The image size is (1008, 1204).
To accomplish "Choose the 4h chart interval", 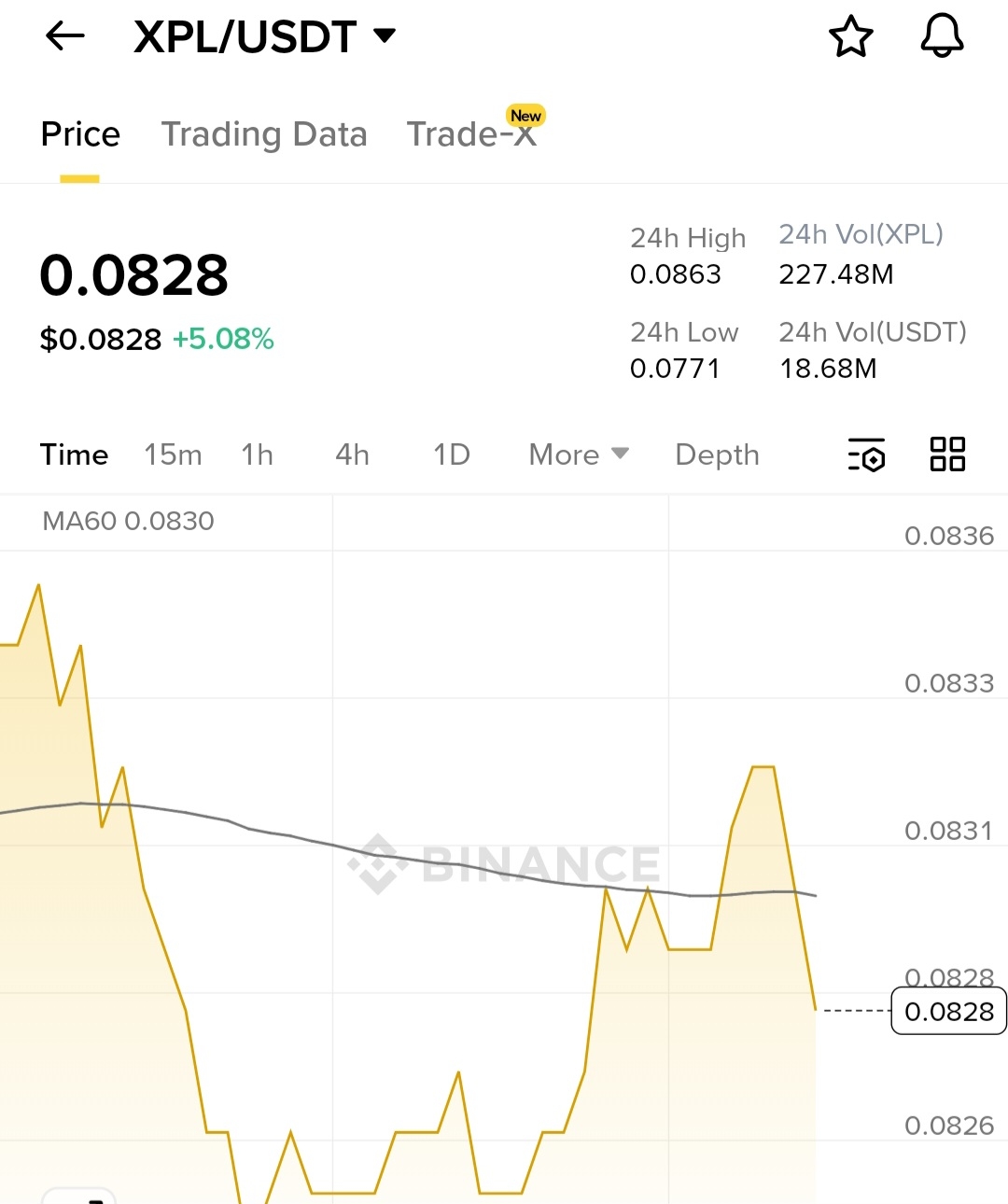I will point(352,455).
